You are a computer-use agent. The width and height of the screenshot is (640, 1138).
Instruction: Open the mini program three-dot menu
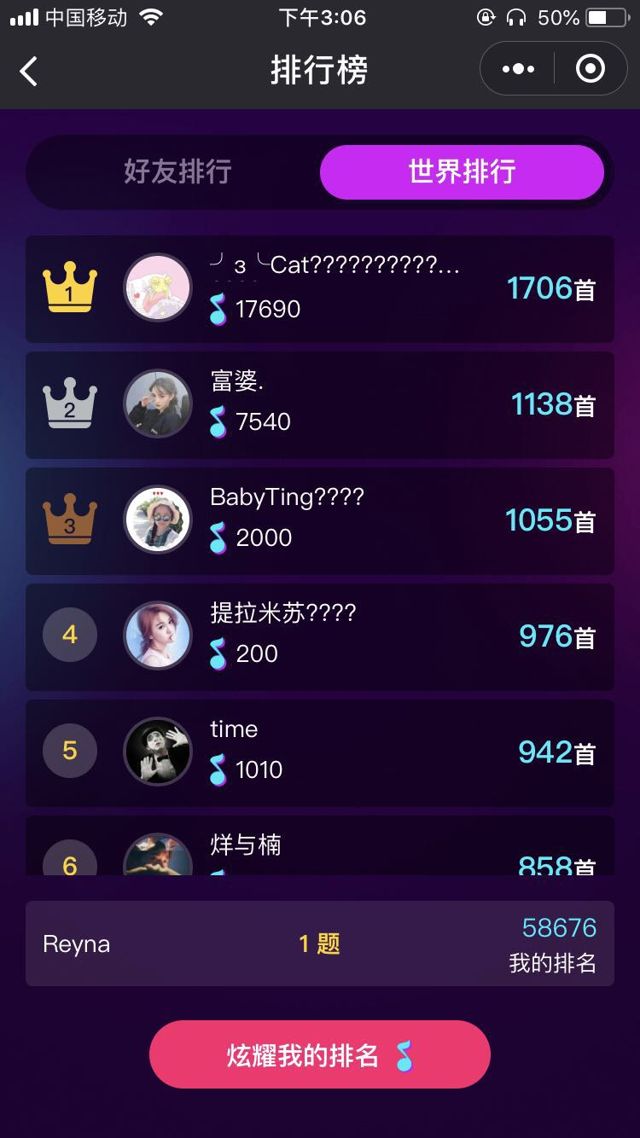pos(518,69)
